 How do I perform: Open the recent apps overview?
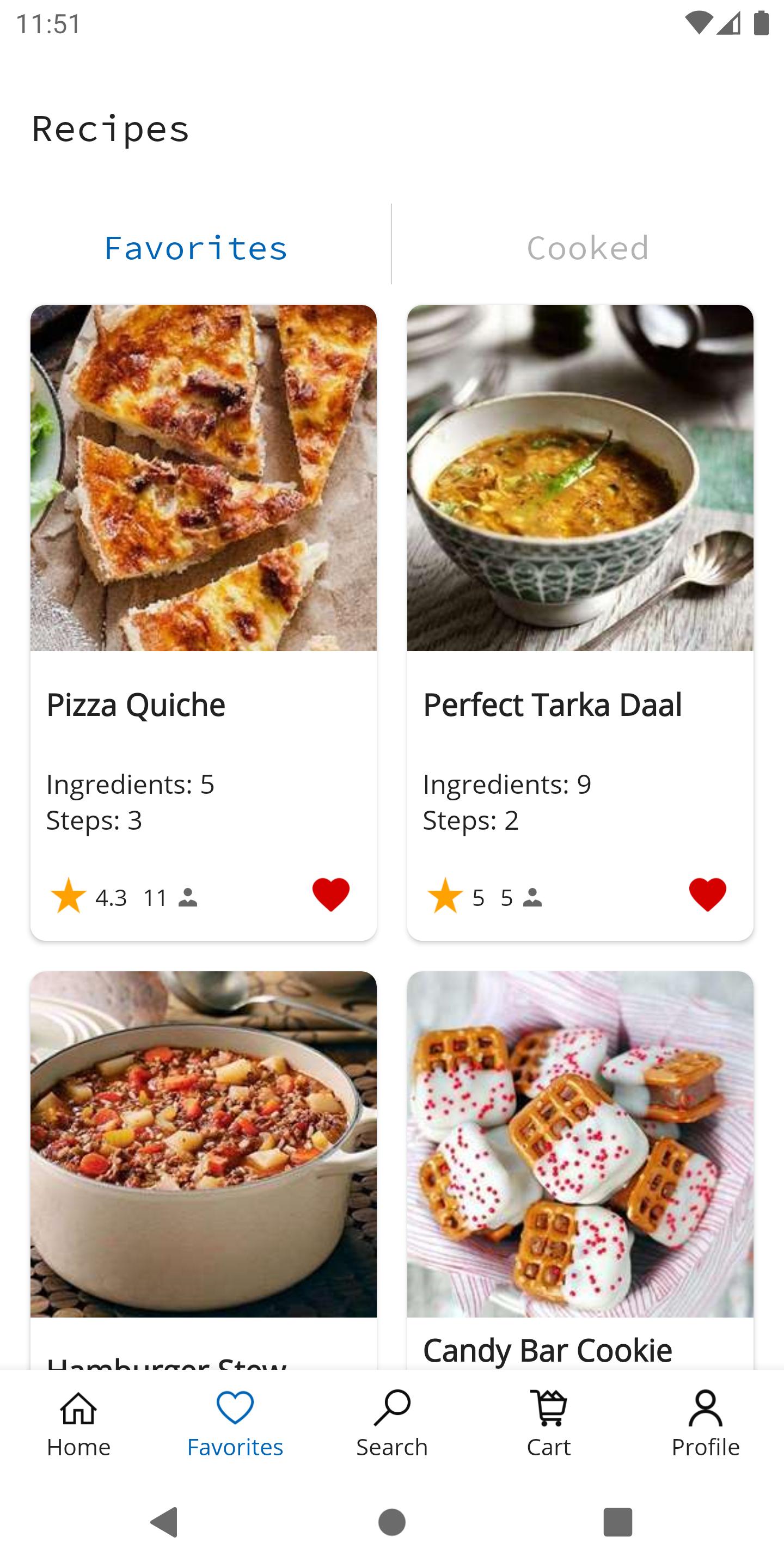tap(618, 1522)
